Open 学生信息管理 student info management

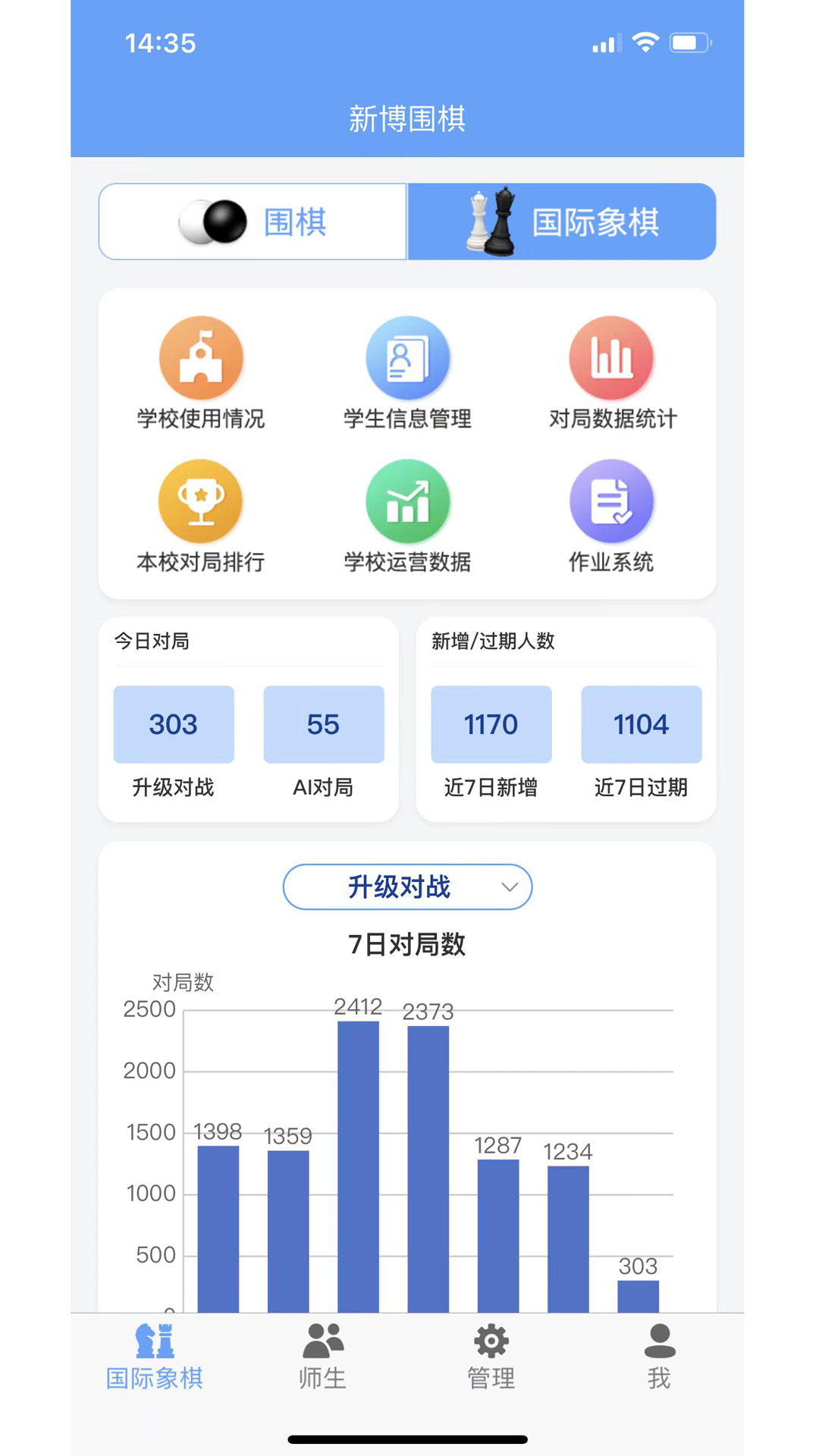click(408, 356)
